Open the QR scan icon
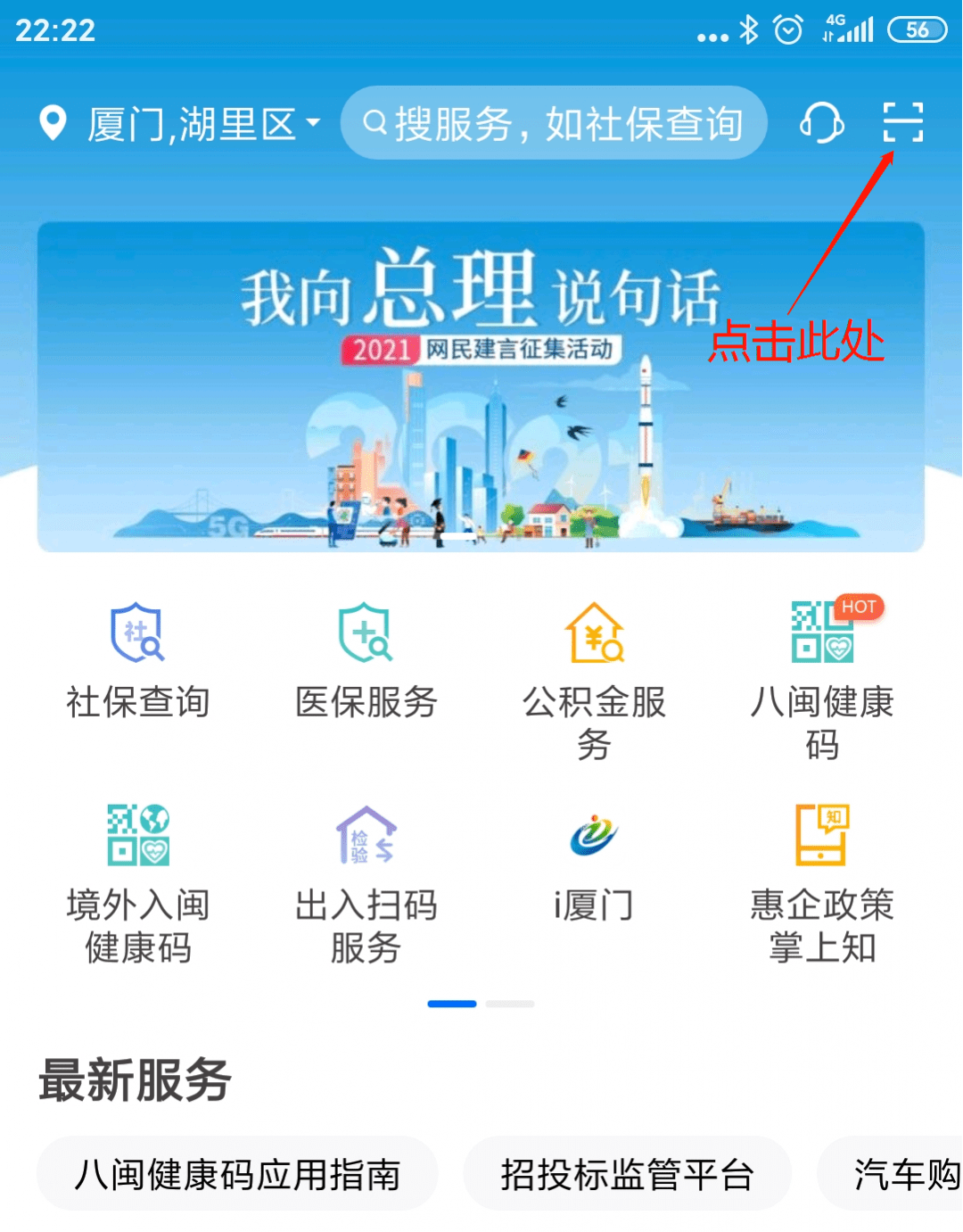Image resolution: width=963 pixels, height=1232 pixels. coord(902,122)
